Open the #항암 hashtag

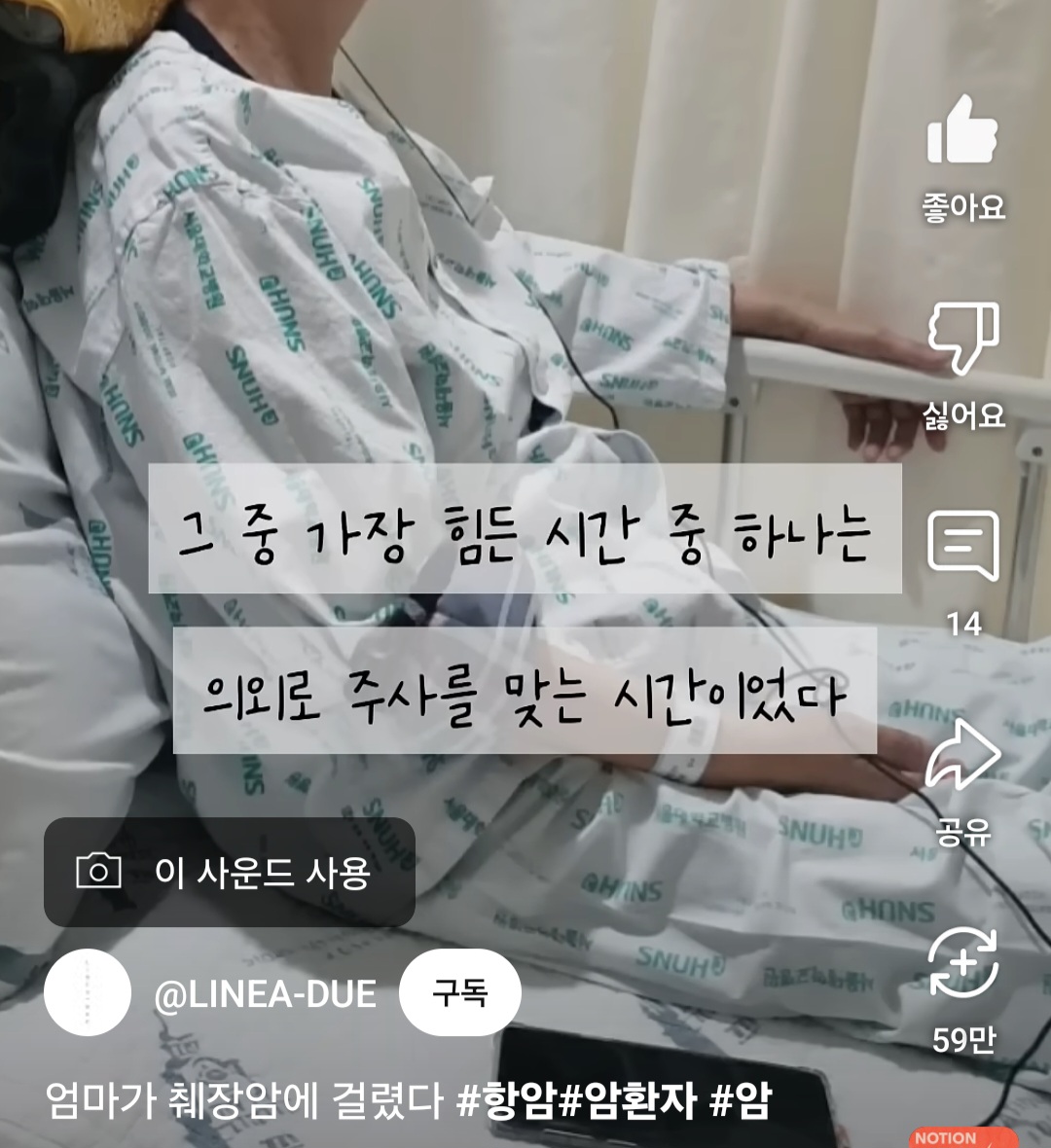click(507, 1100)
